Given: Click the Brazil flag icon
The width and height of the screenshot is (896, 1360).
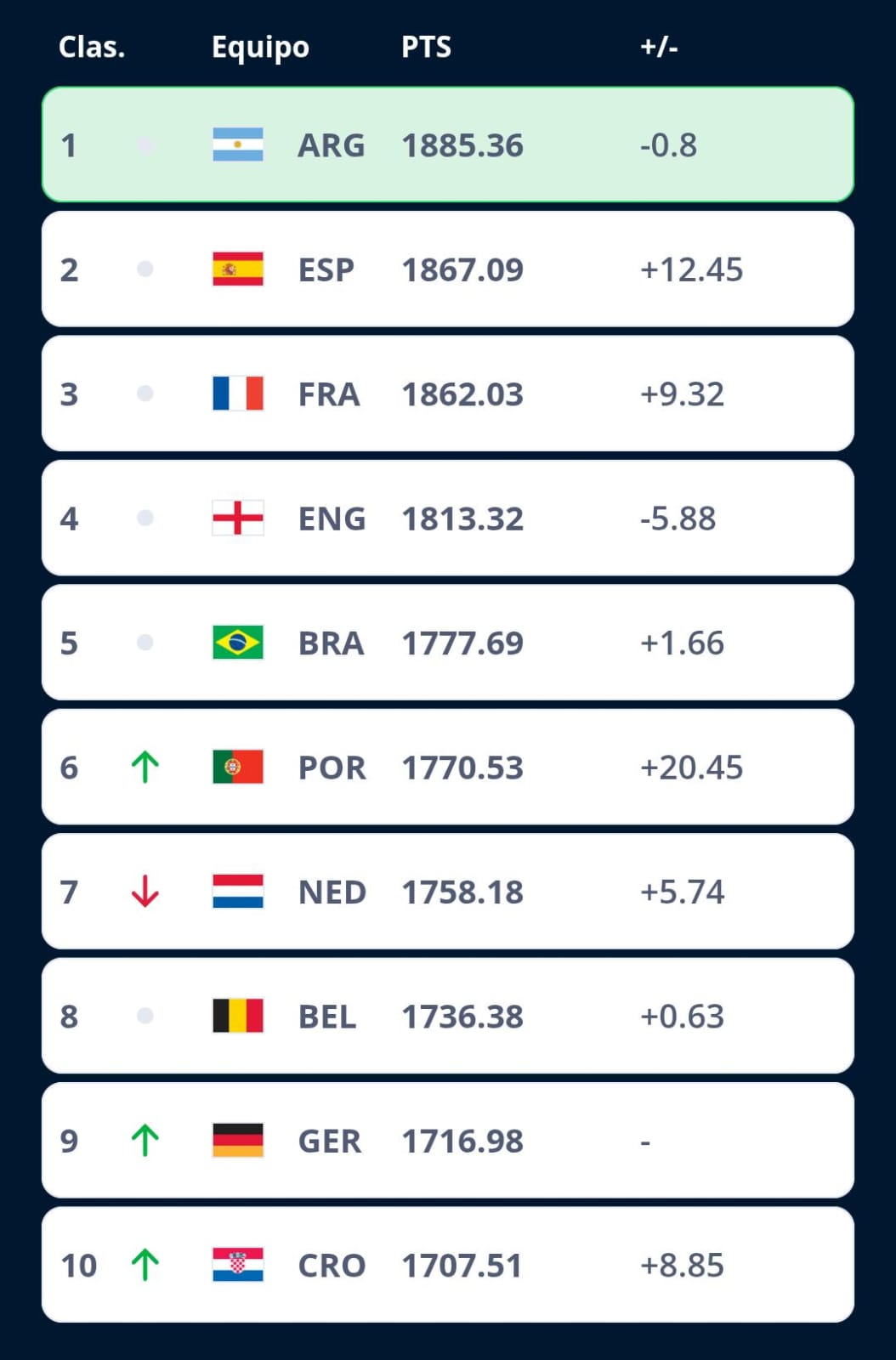Looking at the screenshot, I should (239, 643).
